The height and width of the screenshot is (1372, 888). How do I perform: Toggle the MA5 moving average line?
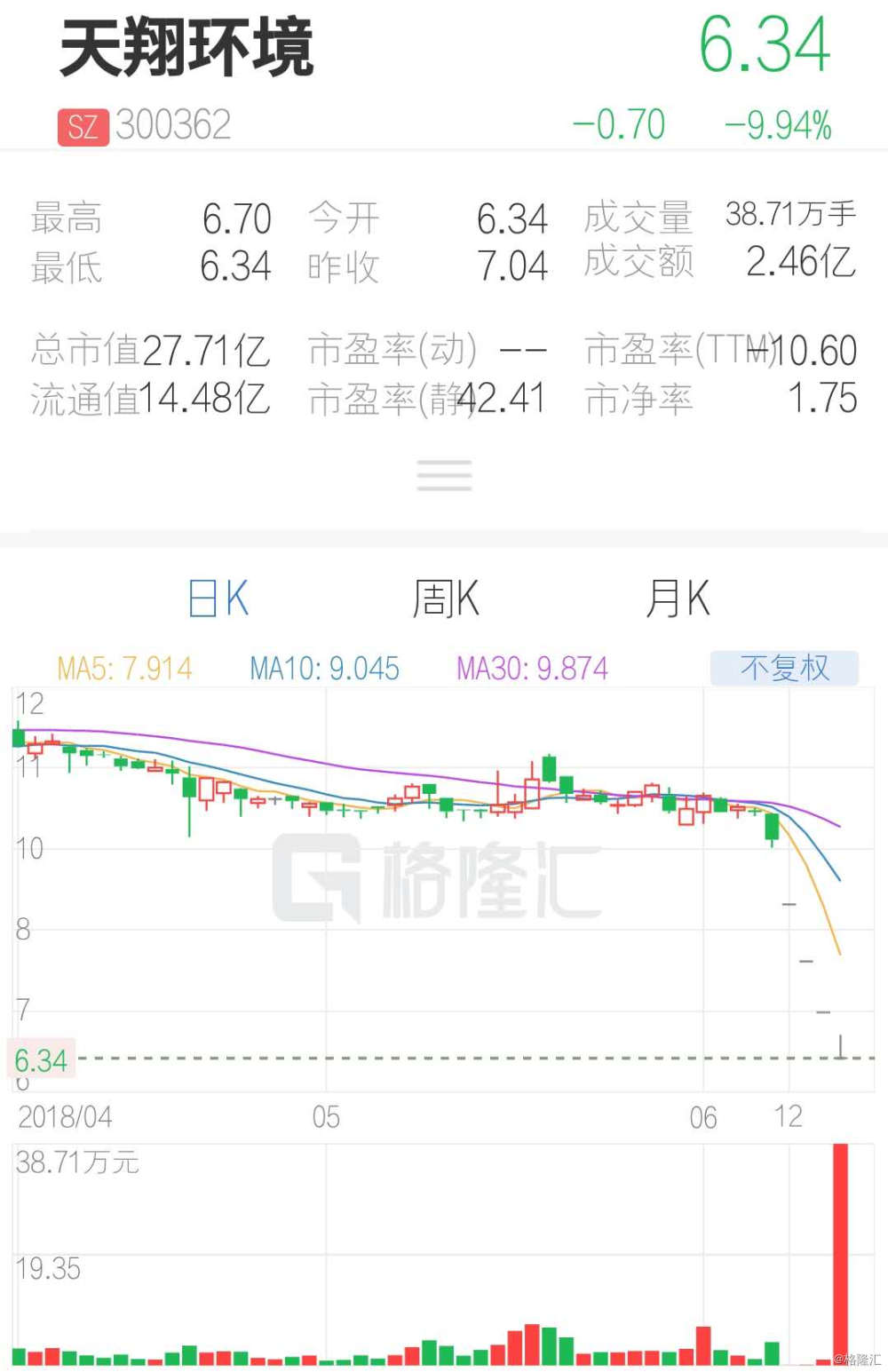click(123, 668)
